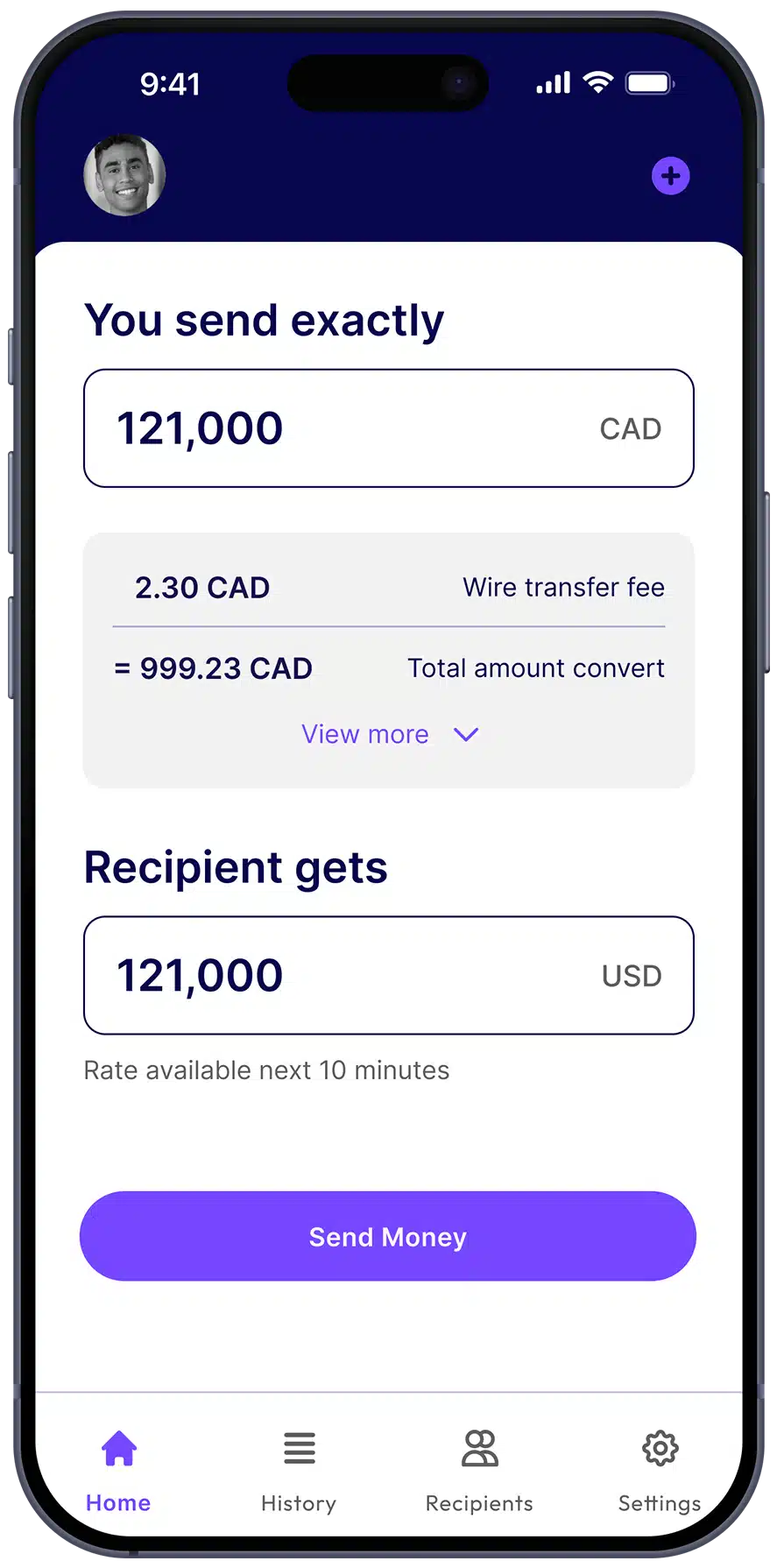
Task: Edit the USD recipient amount field
Action: [388, 975]
